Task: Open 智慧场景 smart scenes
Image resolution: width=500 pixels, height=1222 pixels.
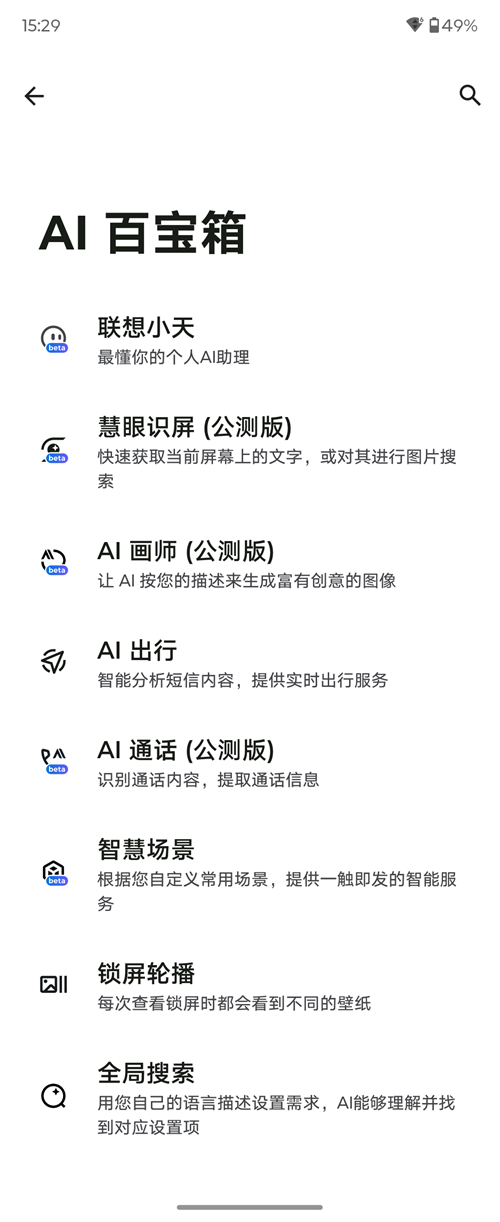Action: coord(250,874)
